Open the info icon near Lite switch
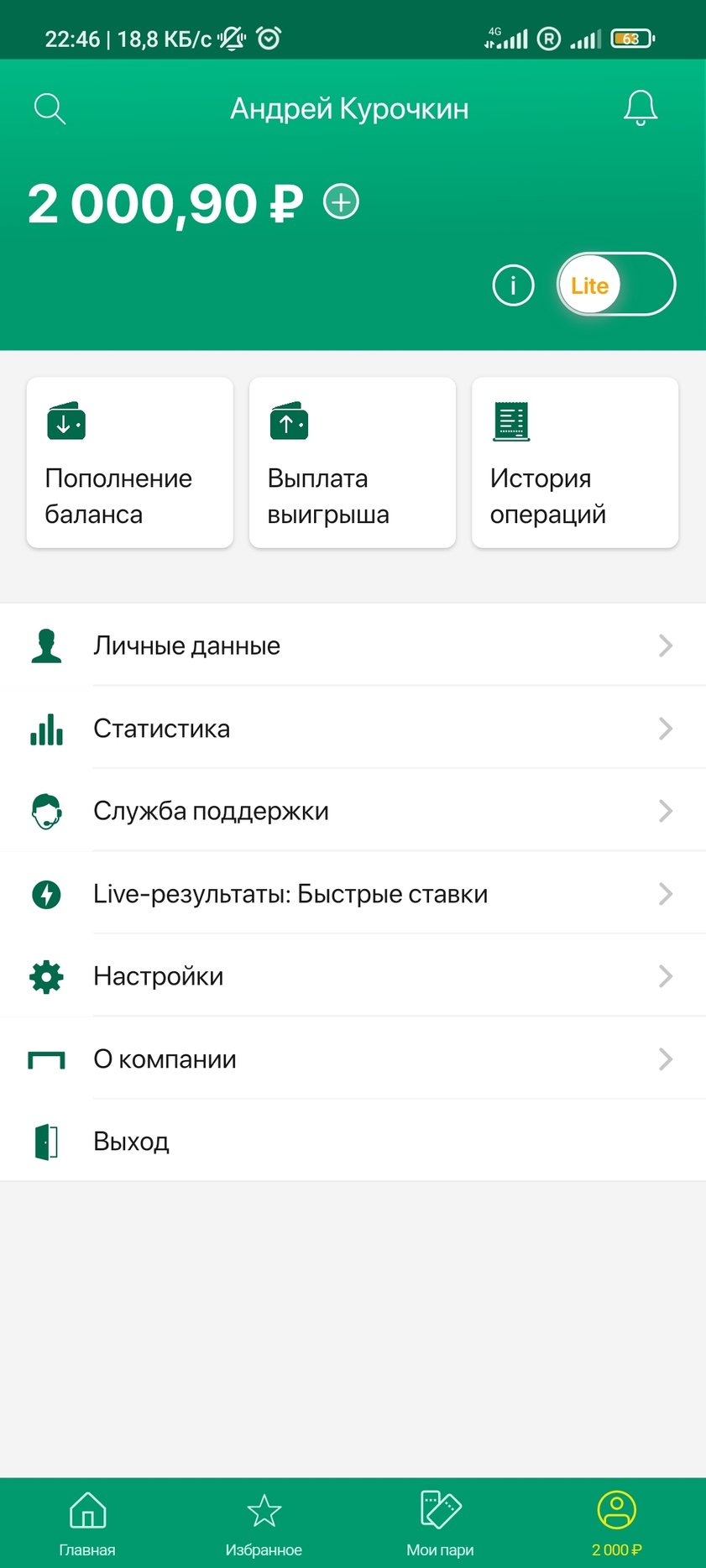The image size is (706, 1568). click(513, 285)
